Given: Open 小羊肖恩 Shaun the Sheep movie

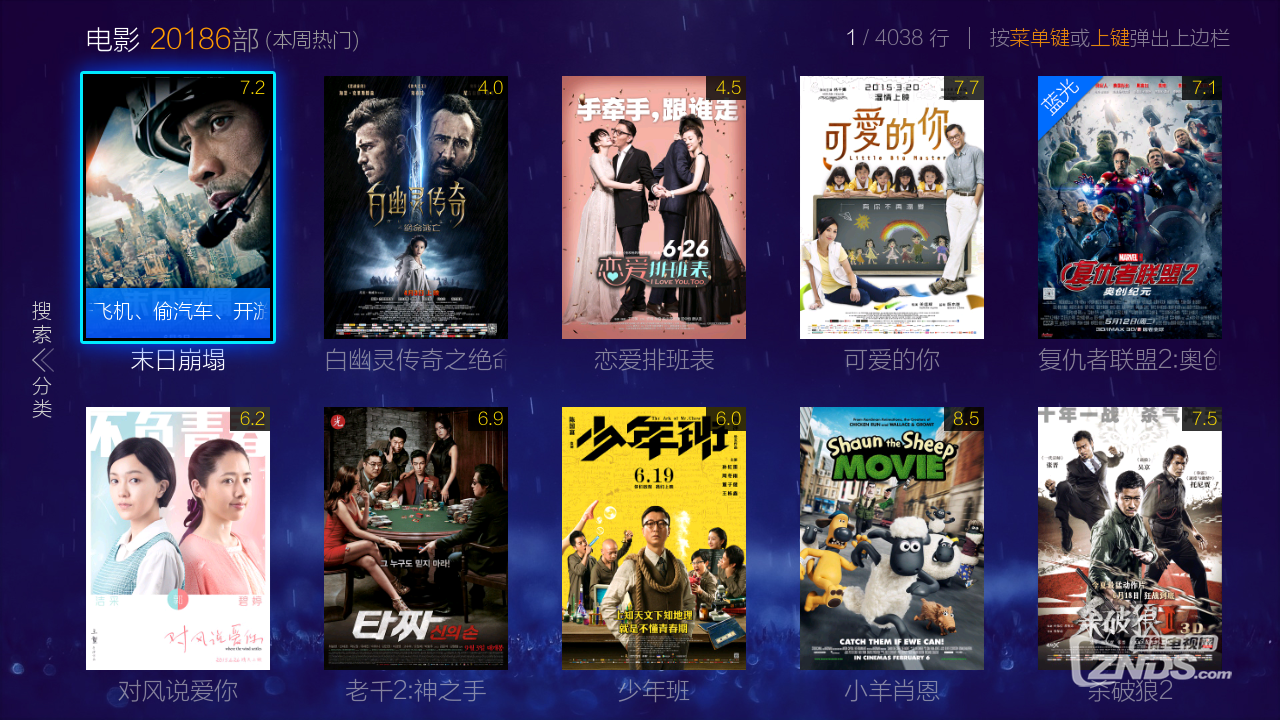Looking at the screenshot, I should click(x=892, y=538).
